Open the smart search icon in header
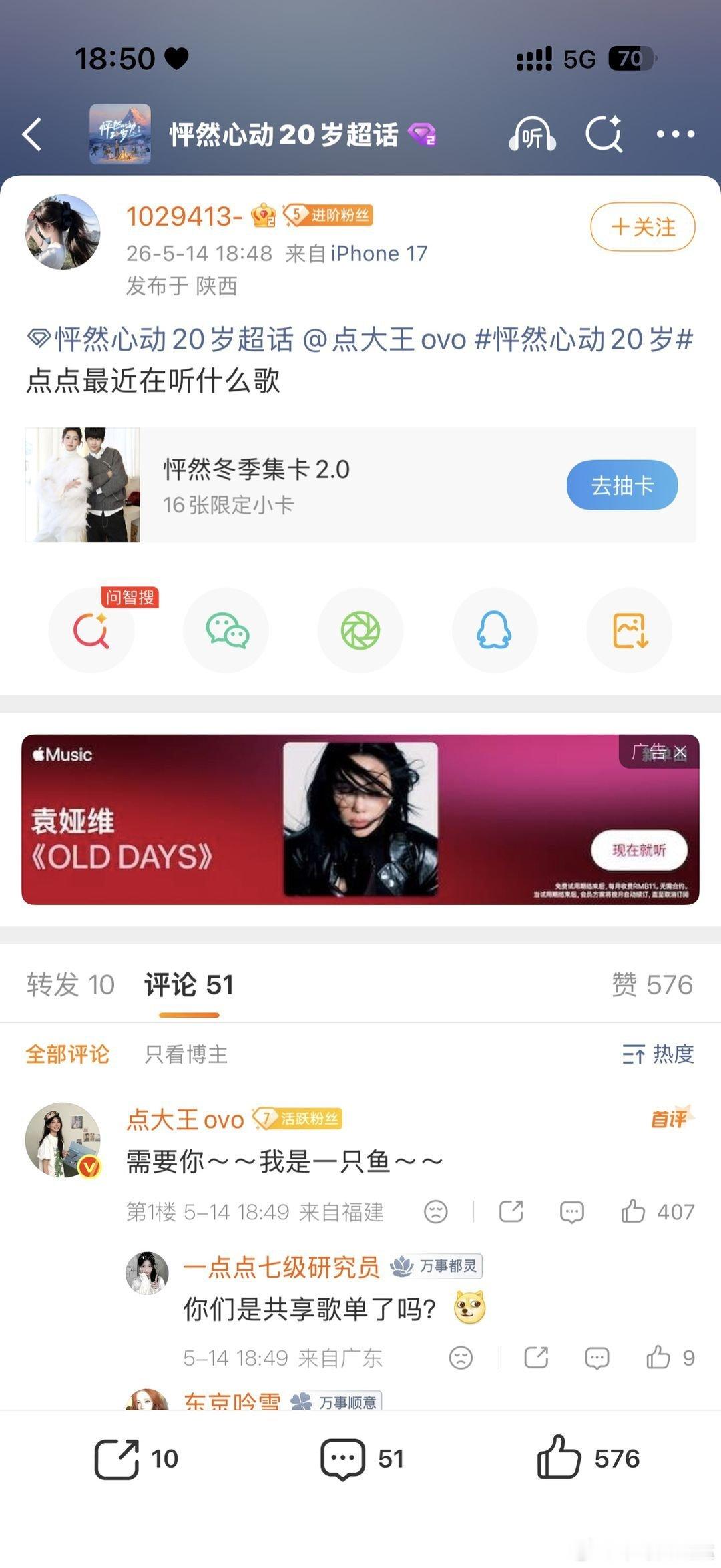This screenshot has width=721, height=1568. click(604, 134)
